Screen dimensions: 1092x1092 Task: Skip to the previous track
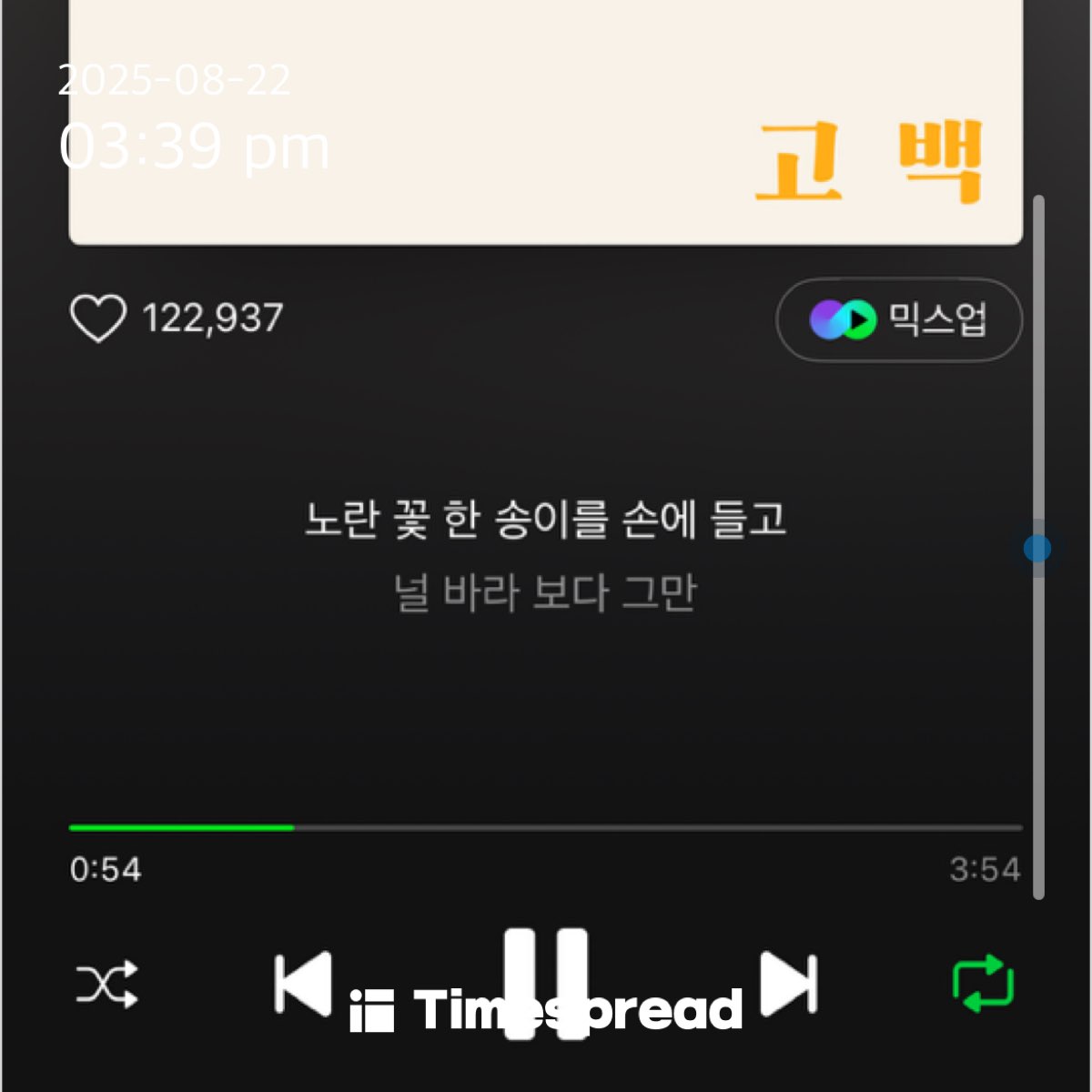coord(303,983)
